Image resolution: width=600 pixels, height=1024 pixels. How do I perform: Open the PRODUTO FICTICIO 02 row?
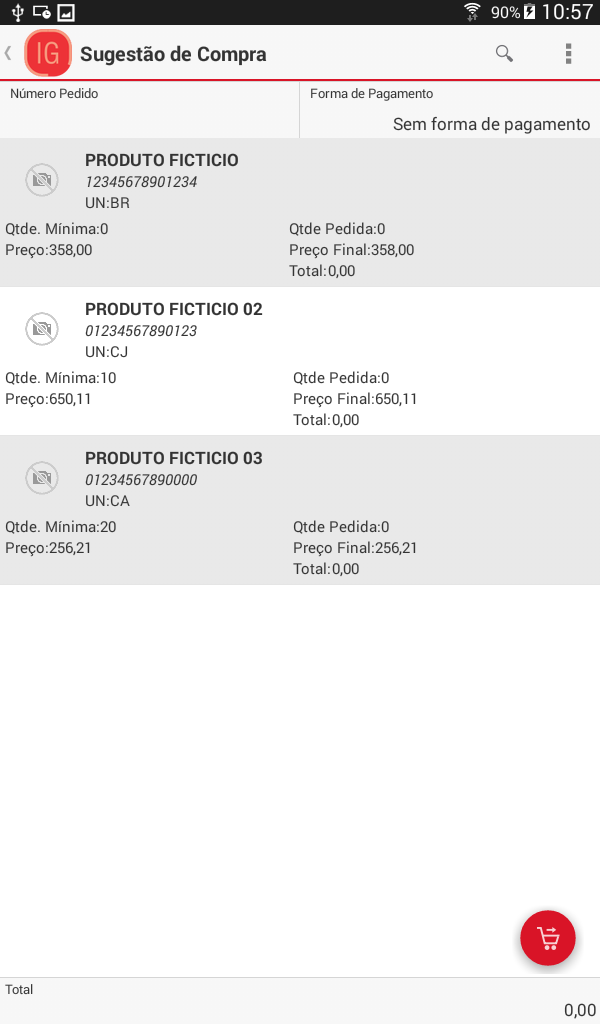(300, 362)
